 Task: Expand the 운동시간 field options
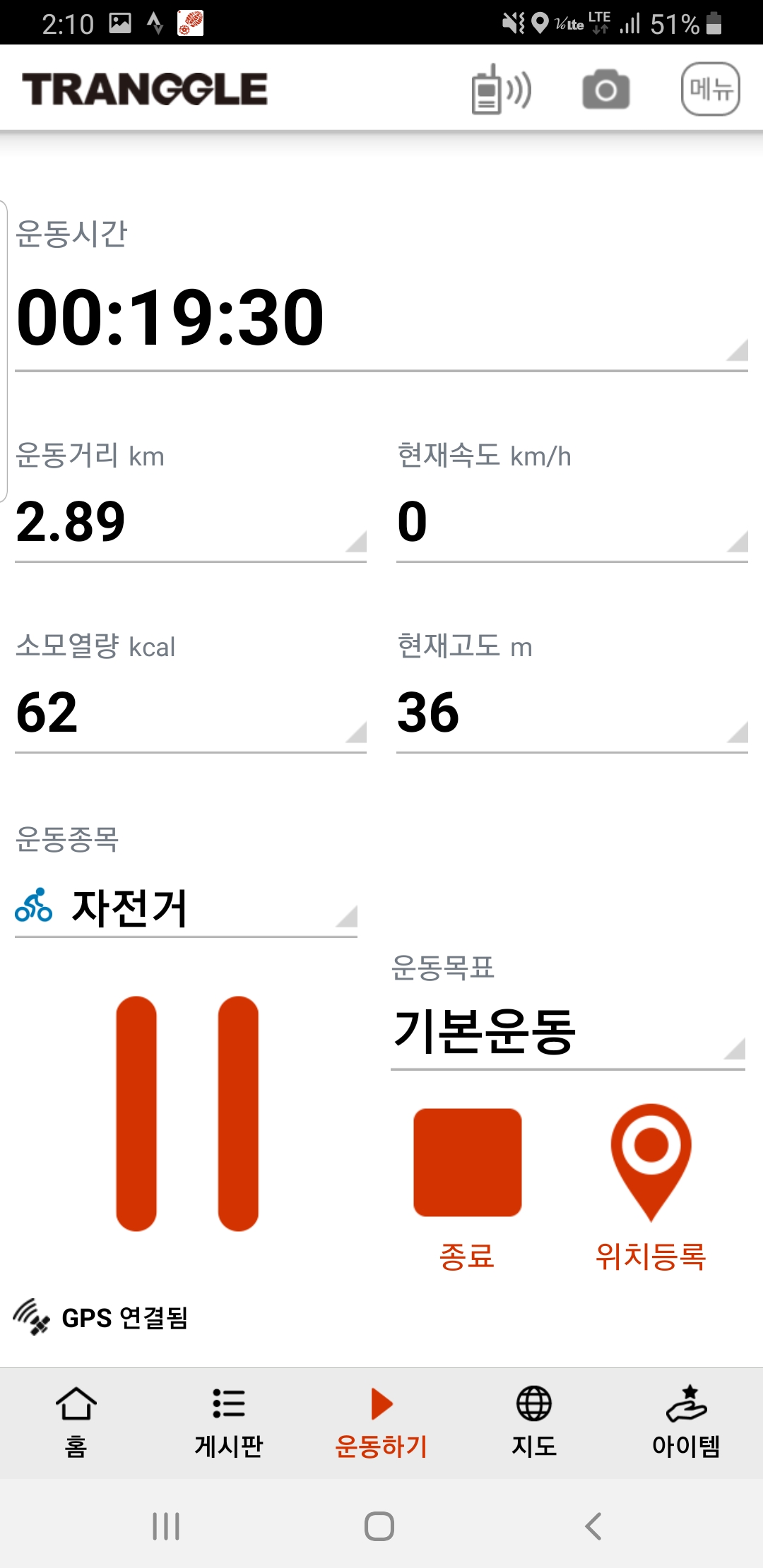point(381,319)
